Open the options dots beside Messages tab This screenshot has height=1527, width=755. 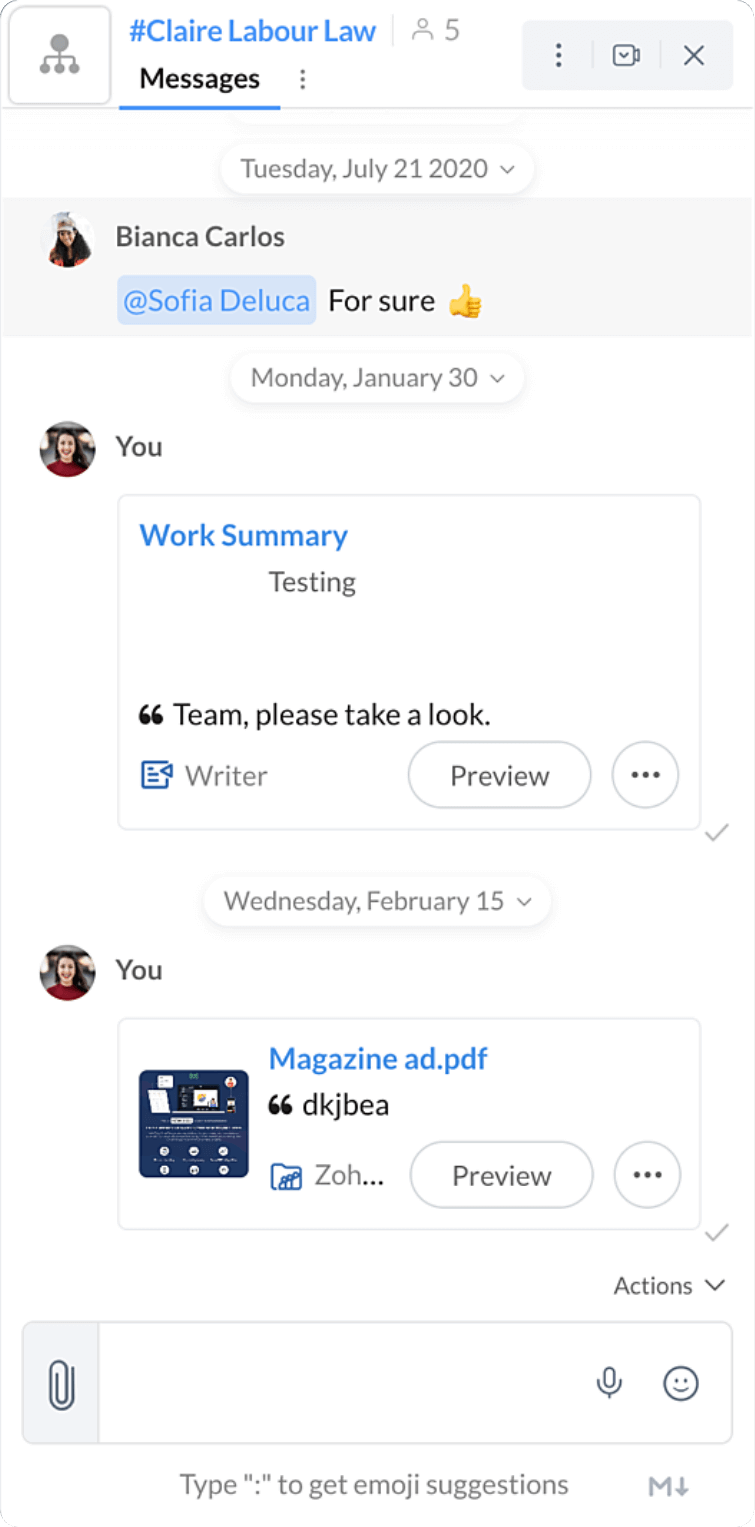pos(303,79)
